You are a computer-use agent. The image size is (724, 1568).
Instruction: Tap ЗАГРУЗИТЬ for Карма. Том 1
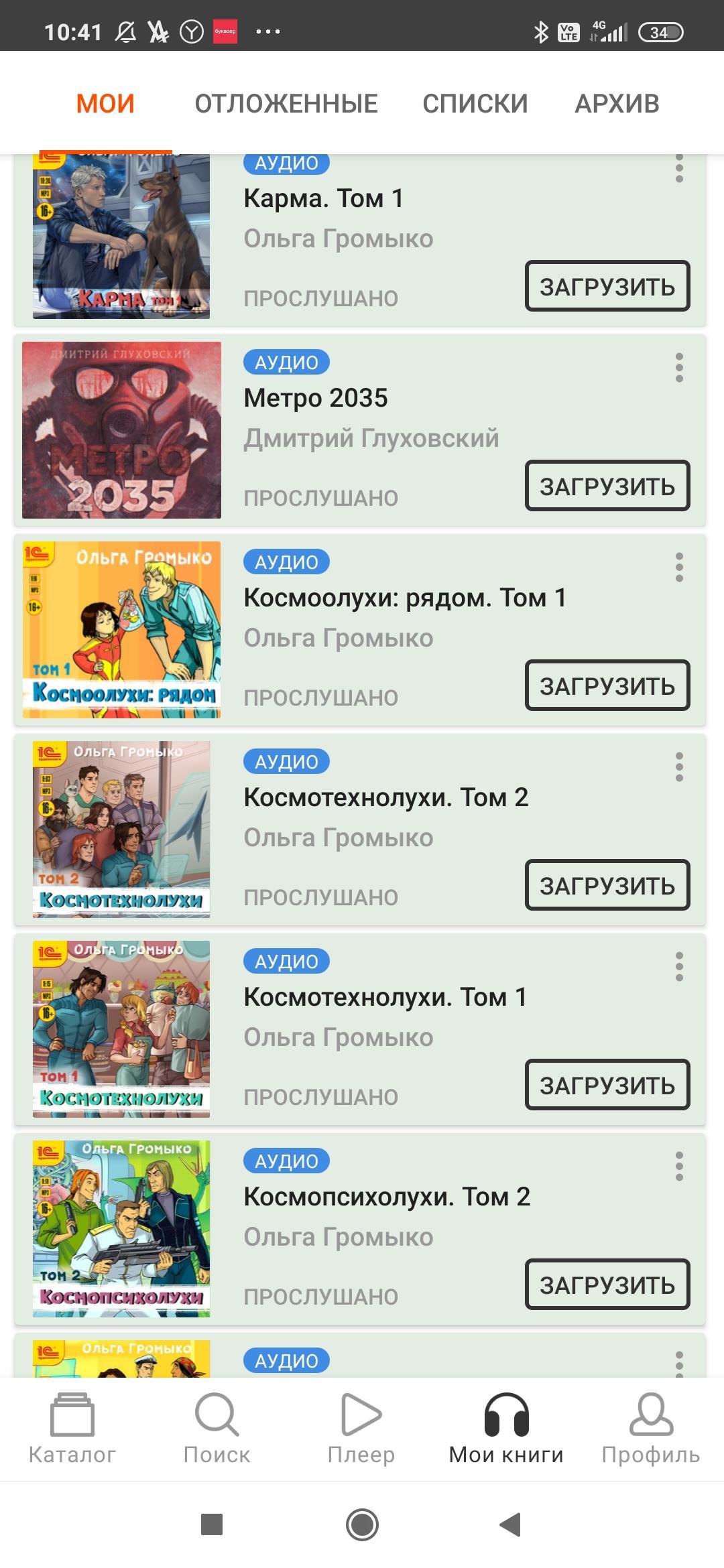click(607, 286)
